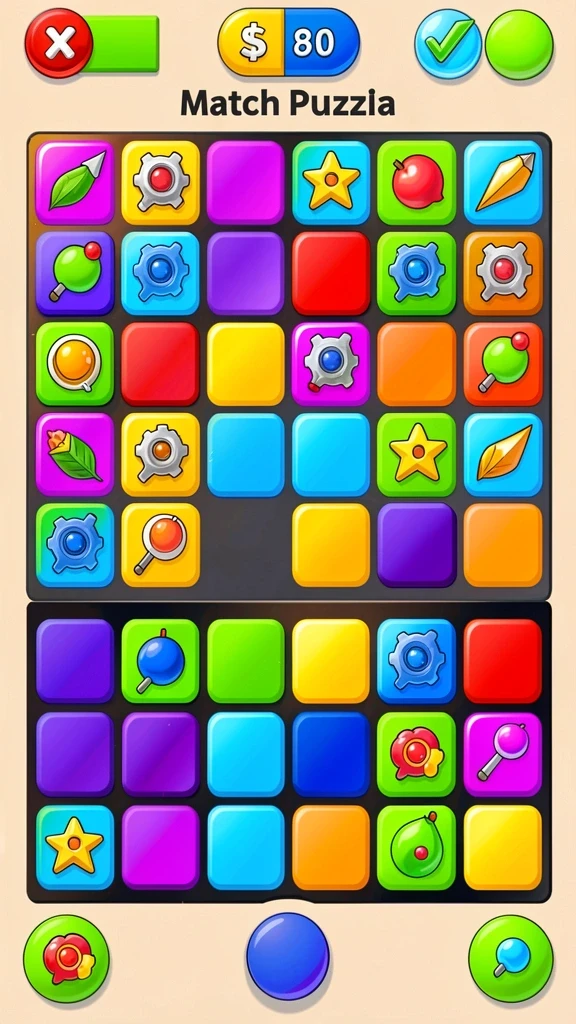Image resolution: width=576 pixels, height=1024 pixels.
Task: Tap the red flower square tile
Action: tap(417, 754)
